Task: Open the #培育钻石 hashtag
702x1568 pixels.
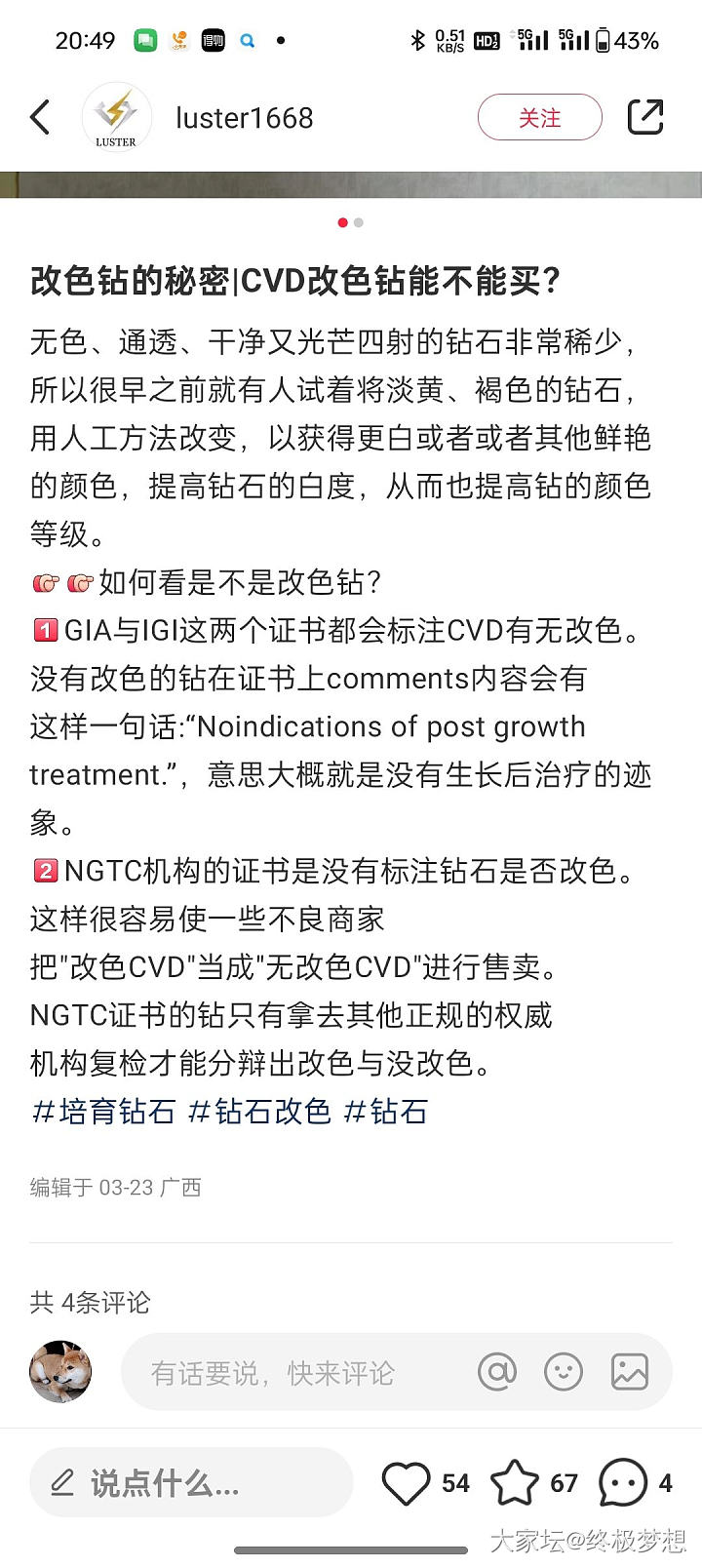Action: 103,1112
